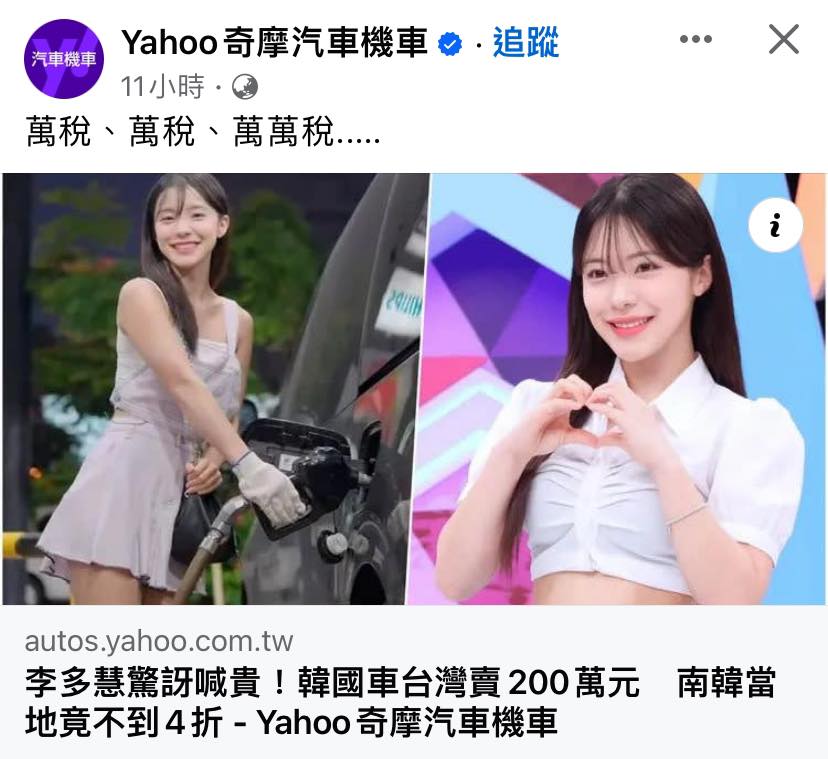This screenshot has width=828, height=759.
Task: Open the post's three-dot options menu
Action: (x=696, y=39)
